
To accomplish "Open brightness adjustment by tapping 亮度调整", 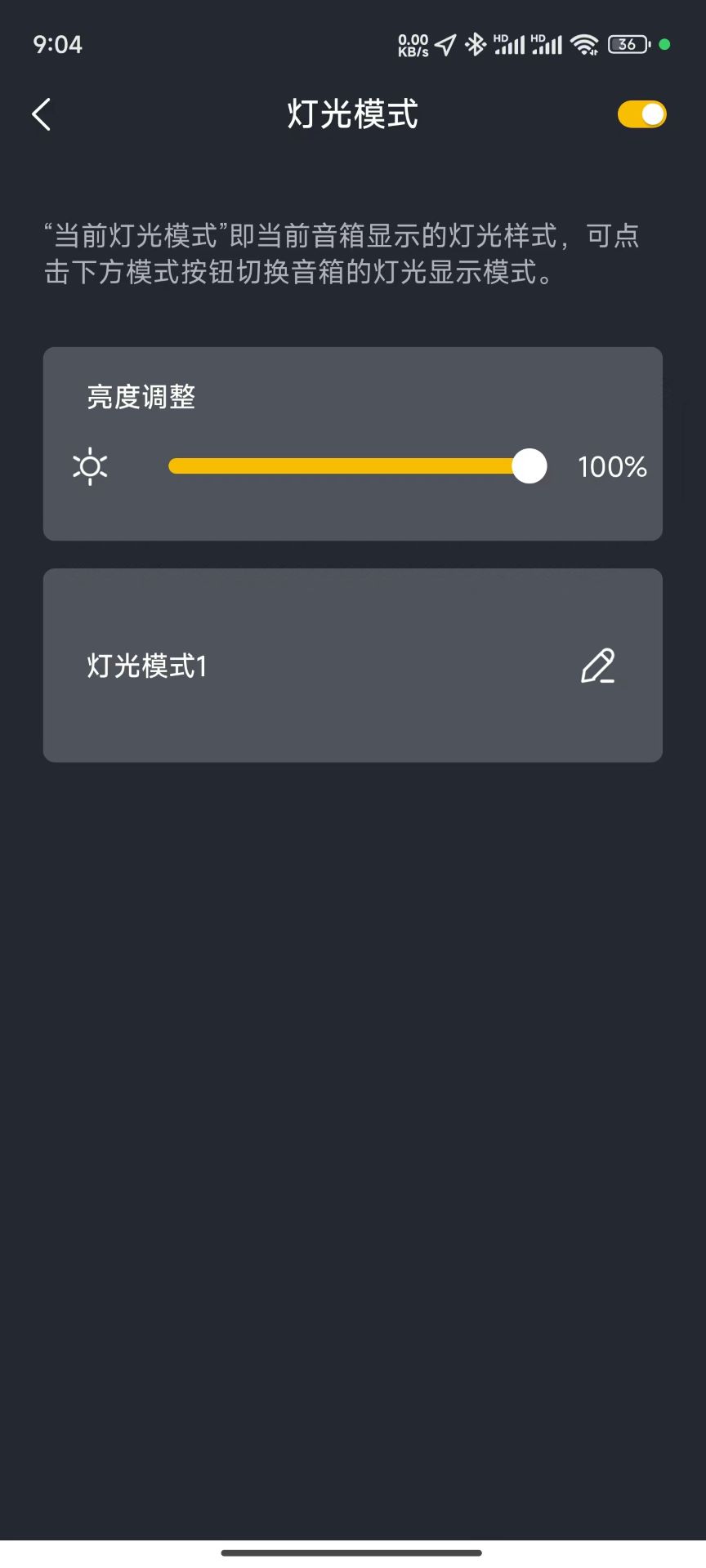I will point(139,398).
